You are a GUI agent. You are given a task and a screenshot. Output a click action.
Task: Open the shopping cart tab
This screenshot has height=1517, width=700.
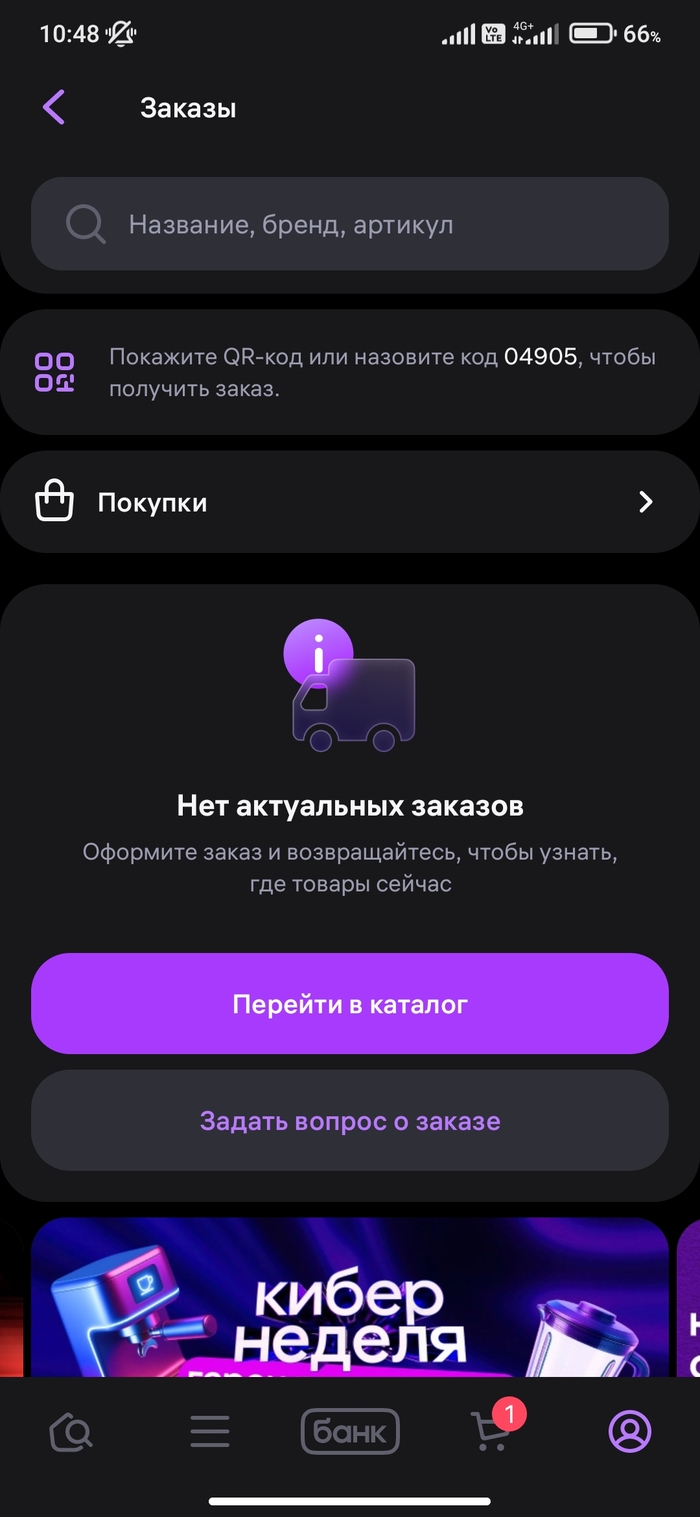tap(491, 1433)
